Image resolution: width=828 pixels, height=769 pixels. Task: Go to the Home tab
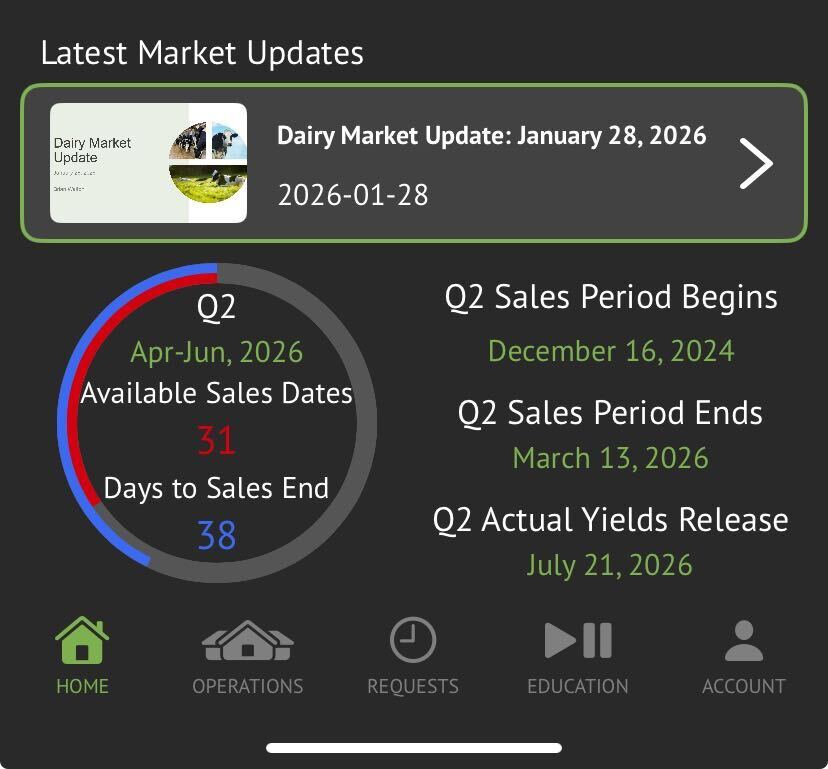tap(82, 655)
